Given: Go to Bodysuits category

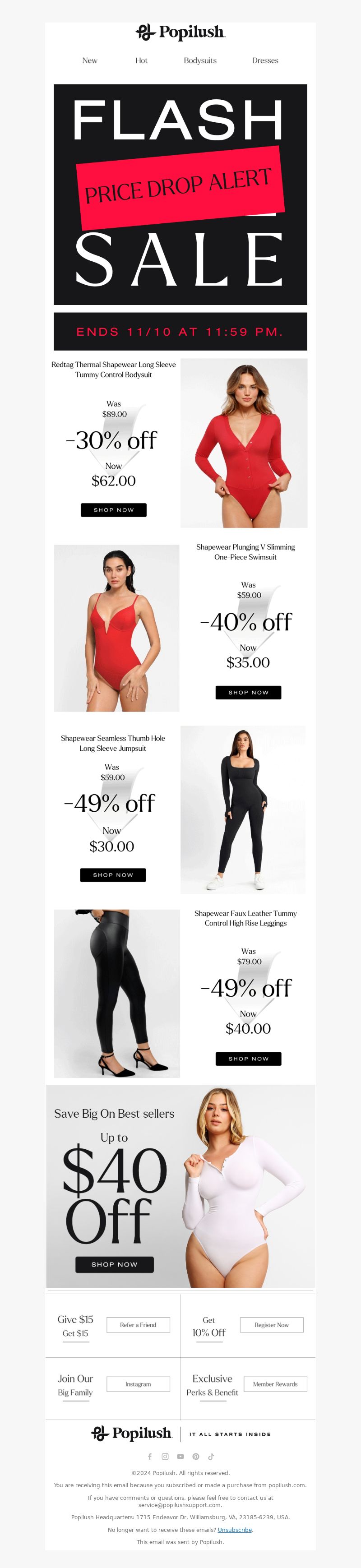Looking at the screenshot, I should pos(199,60).
